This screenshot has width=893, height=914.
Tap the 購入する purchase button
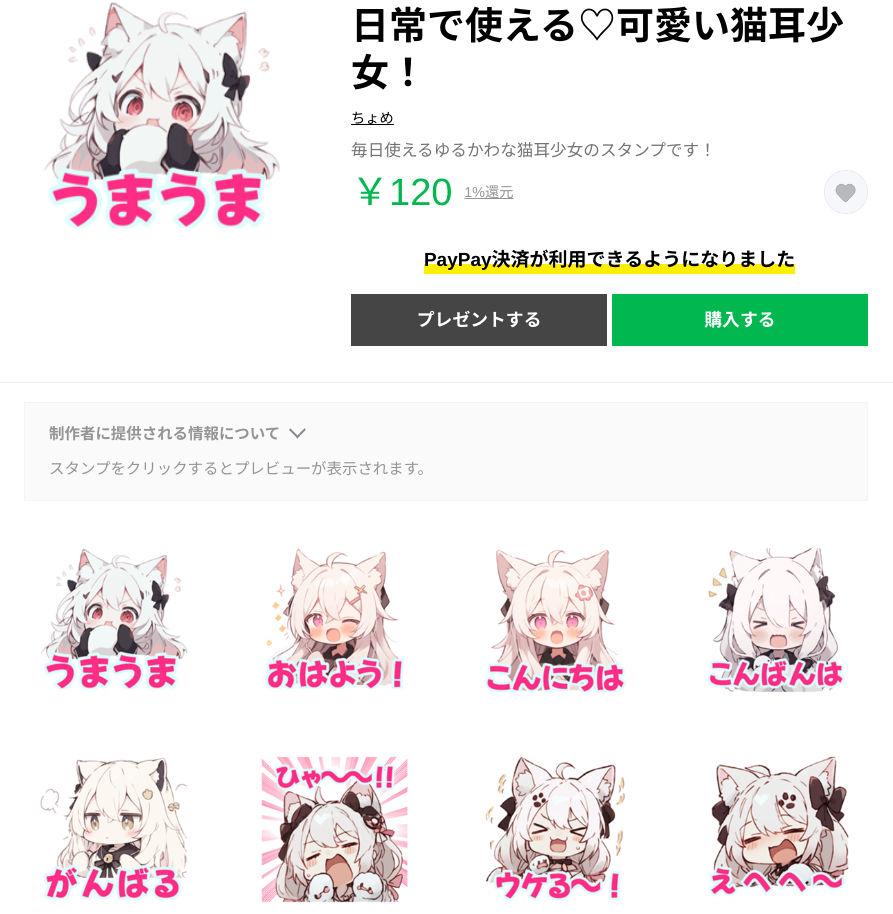coord(739,320)
